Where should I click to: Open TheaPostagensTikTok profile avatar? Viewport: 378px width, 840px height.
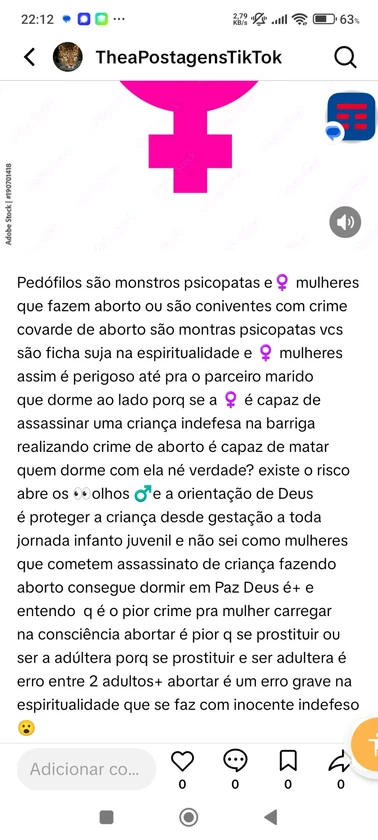[67, 57]
